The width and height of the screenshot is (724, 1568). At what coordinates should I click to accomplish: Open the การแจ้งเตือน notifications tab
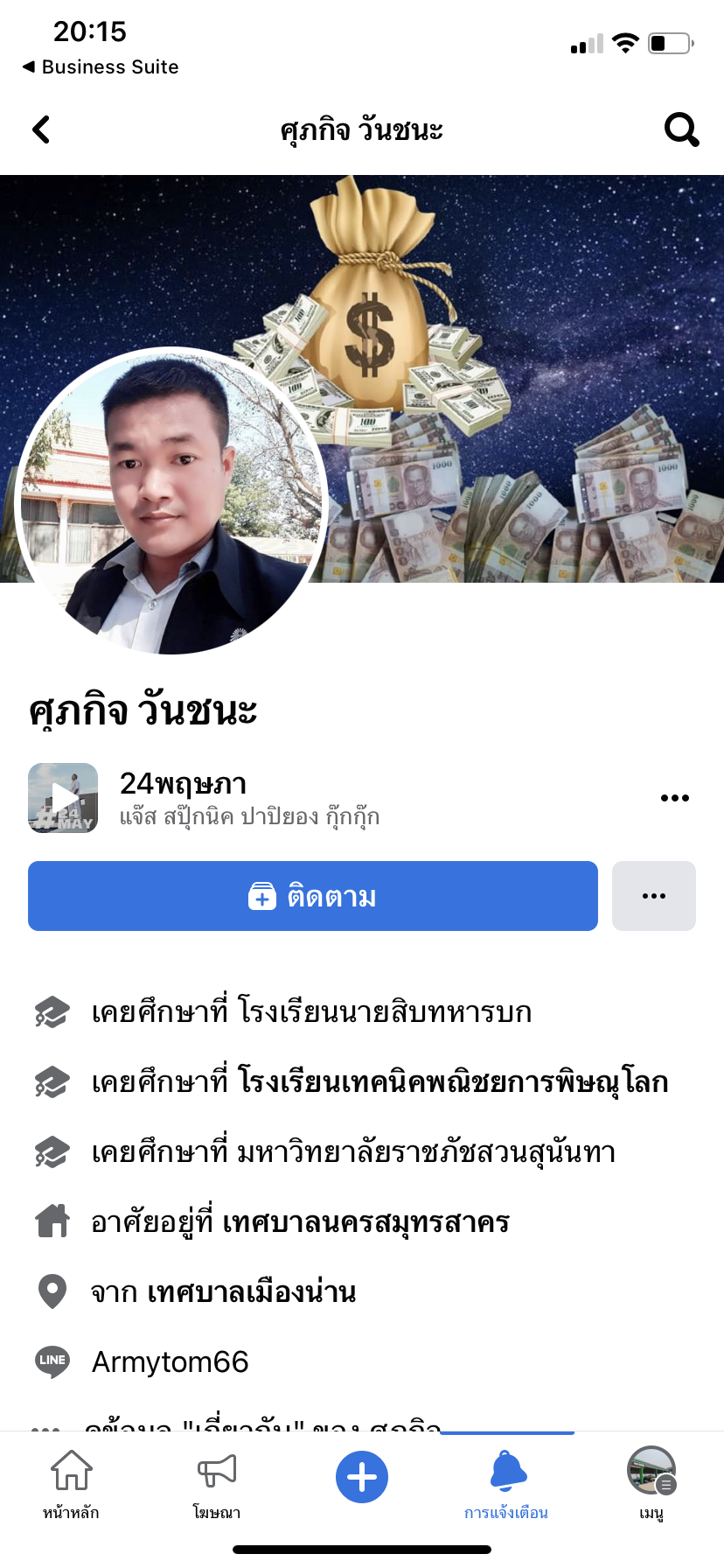[506, 1485]
